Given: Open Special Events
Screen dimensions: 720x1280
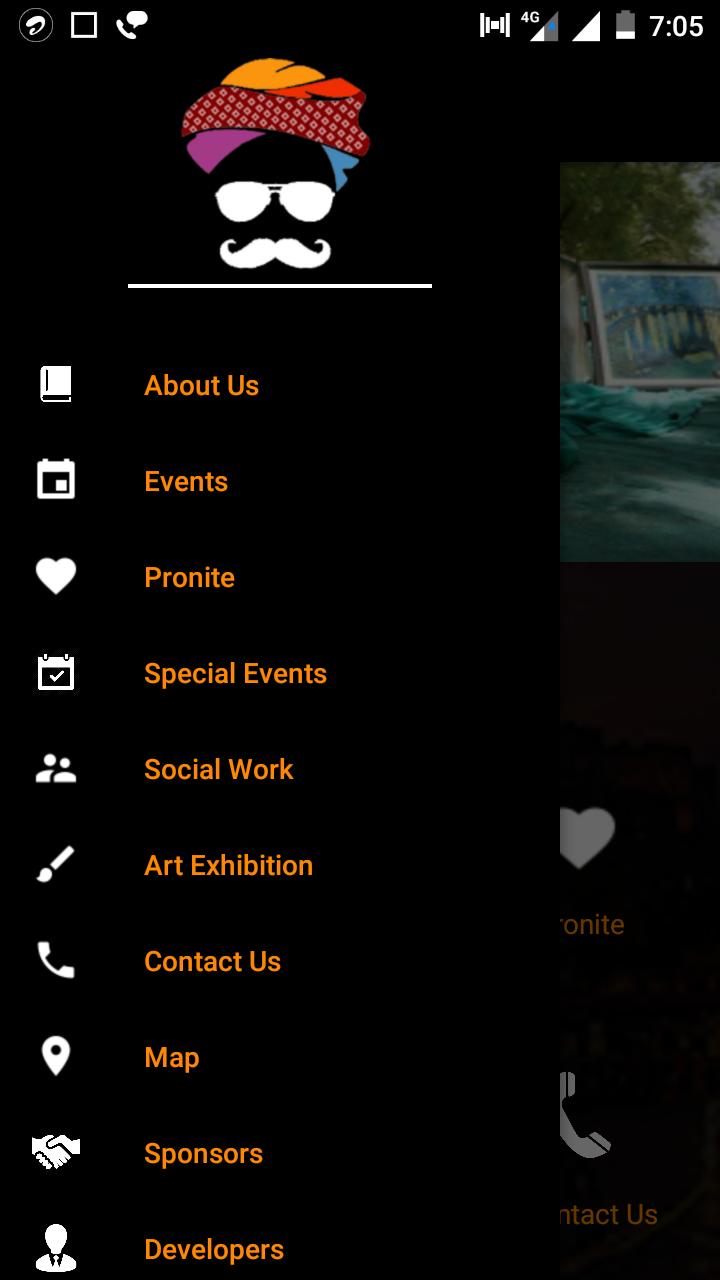Looking at the screenshot, I should point(235,673).
